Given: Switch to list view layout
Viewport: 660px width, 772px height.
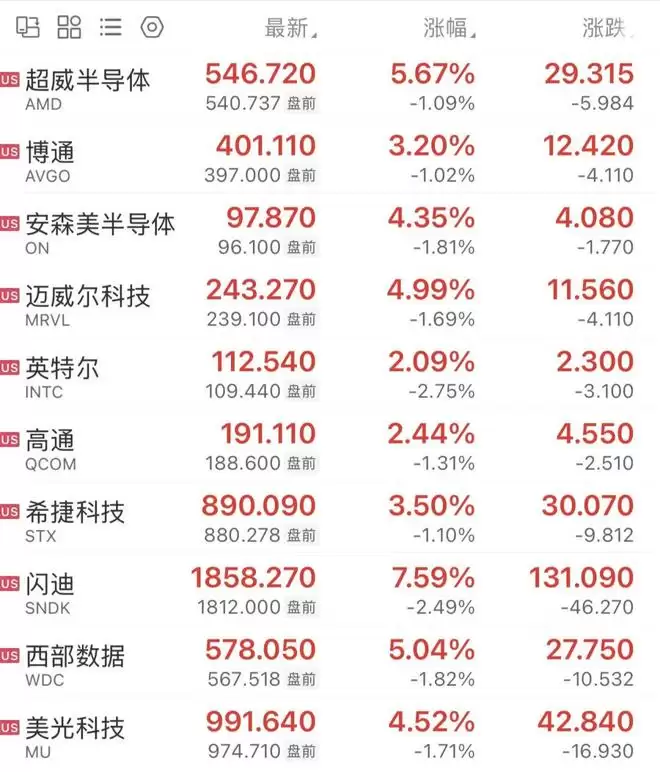Looking at the screenshot, I should pyautogui.click(x=110, y=27).
